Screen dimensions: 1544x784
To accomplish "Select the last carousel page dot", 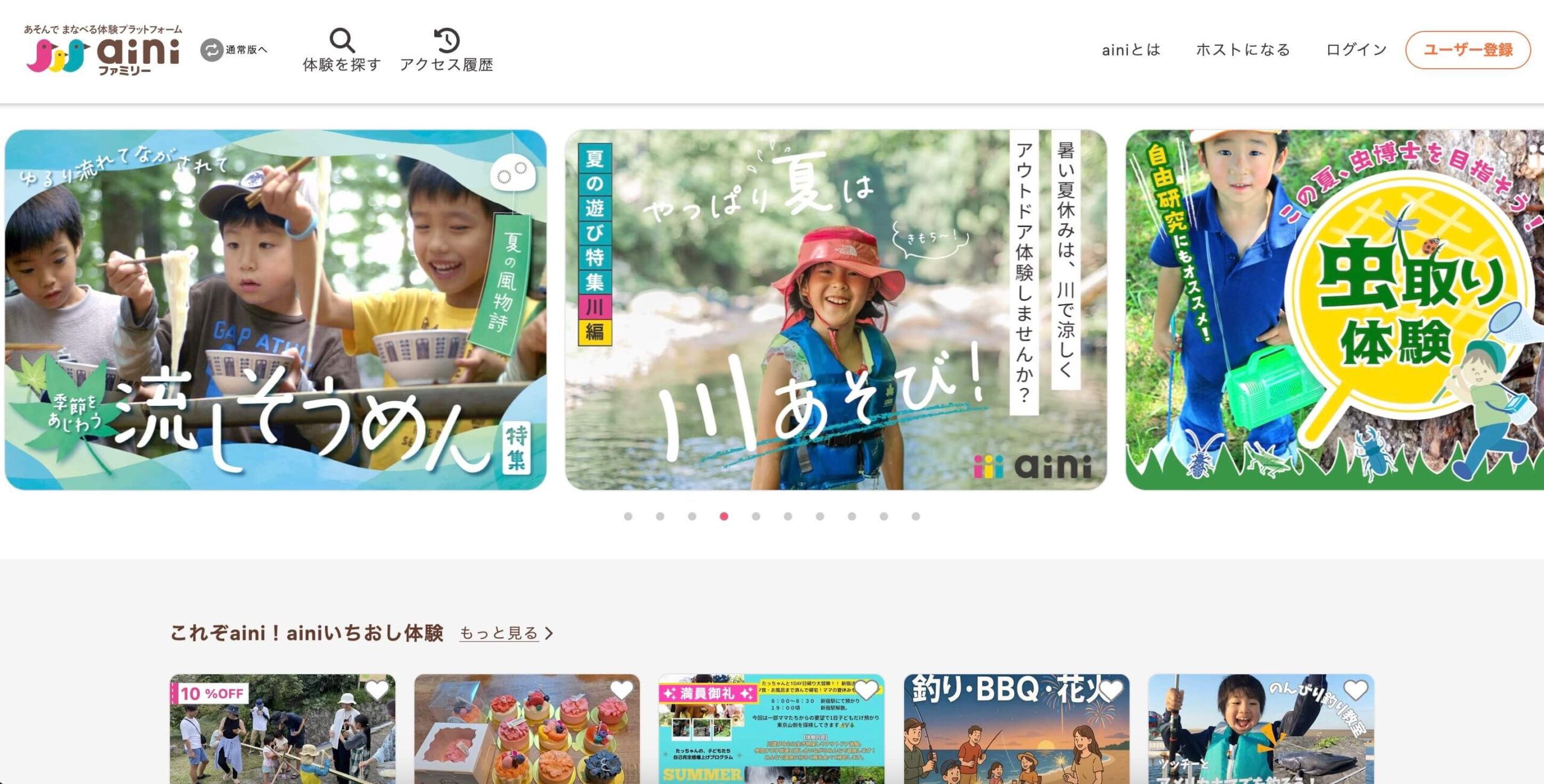I will click(916, 516).
